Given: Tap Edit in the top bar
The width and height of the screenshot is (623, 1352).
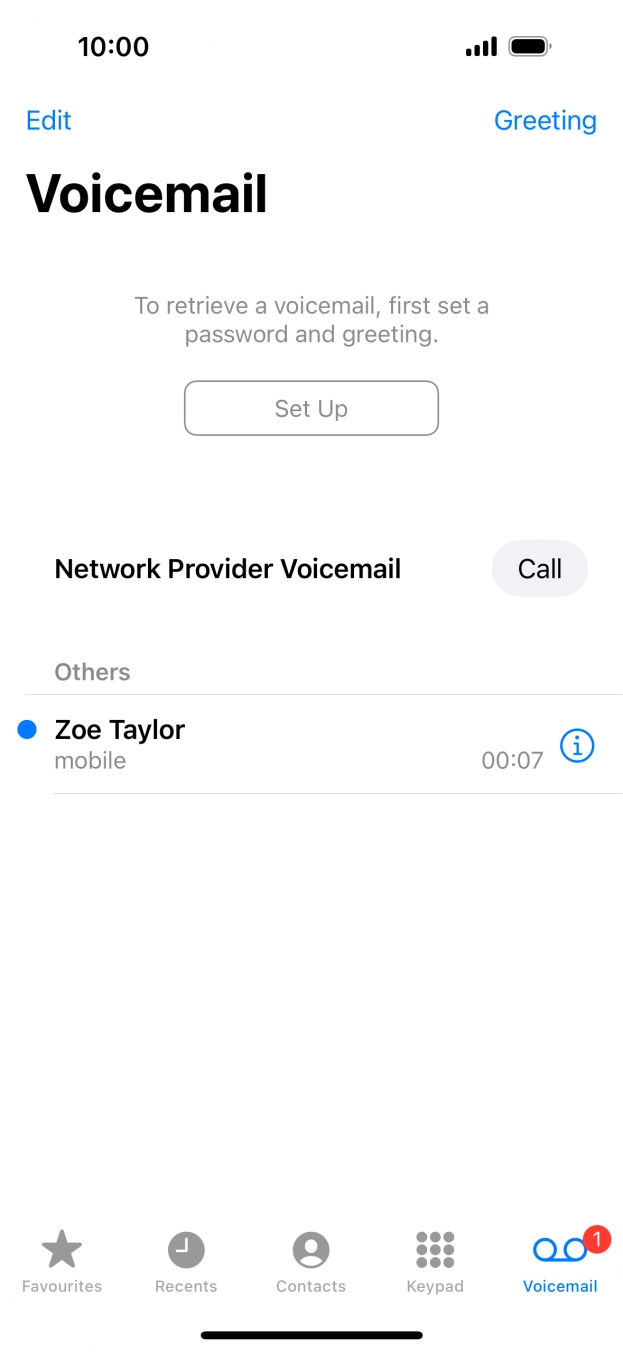Looking at the screenshot, I should [x=48, y=120].
